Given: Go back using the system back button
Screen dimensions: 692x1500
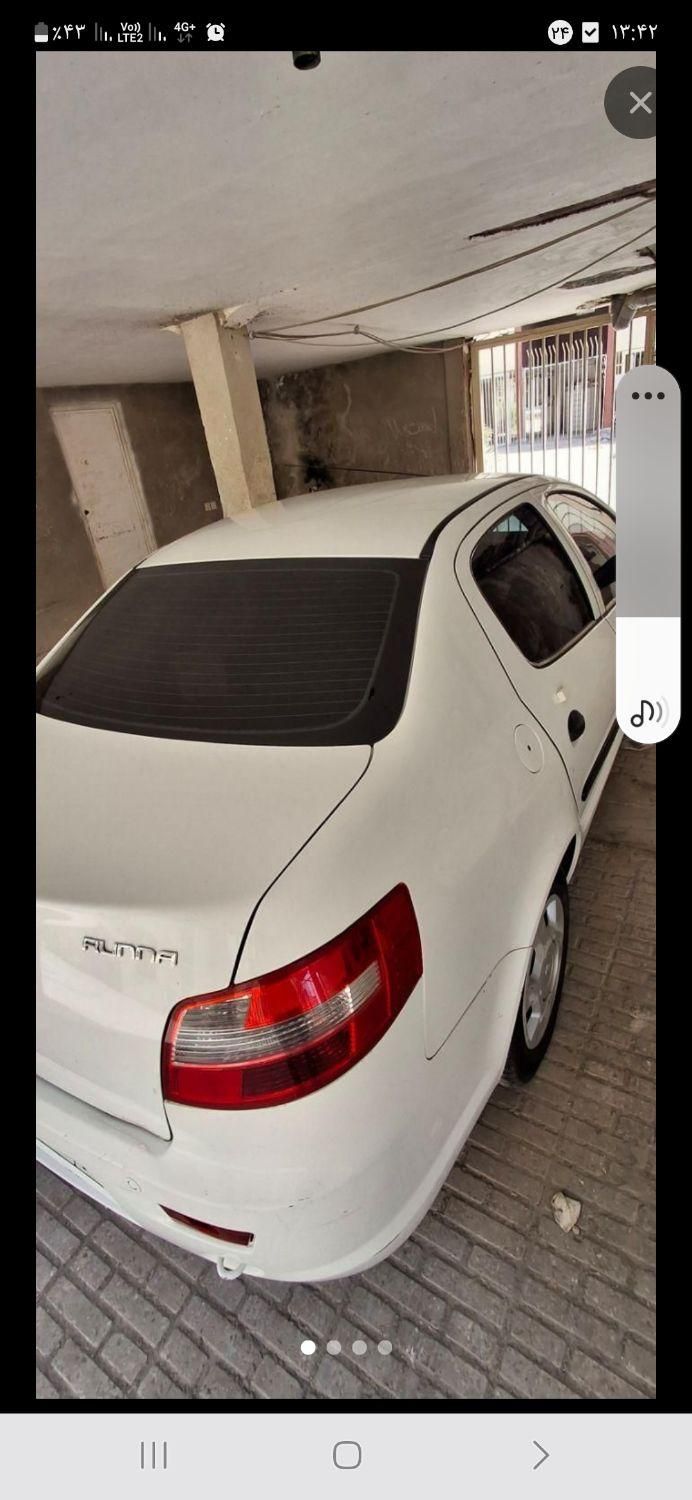Looking at the screenshot, I should click(x=540, y=1455).
